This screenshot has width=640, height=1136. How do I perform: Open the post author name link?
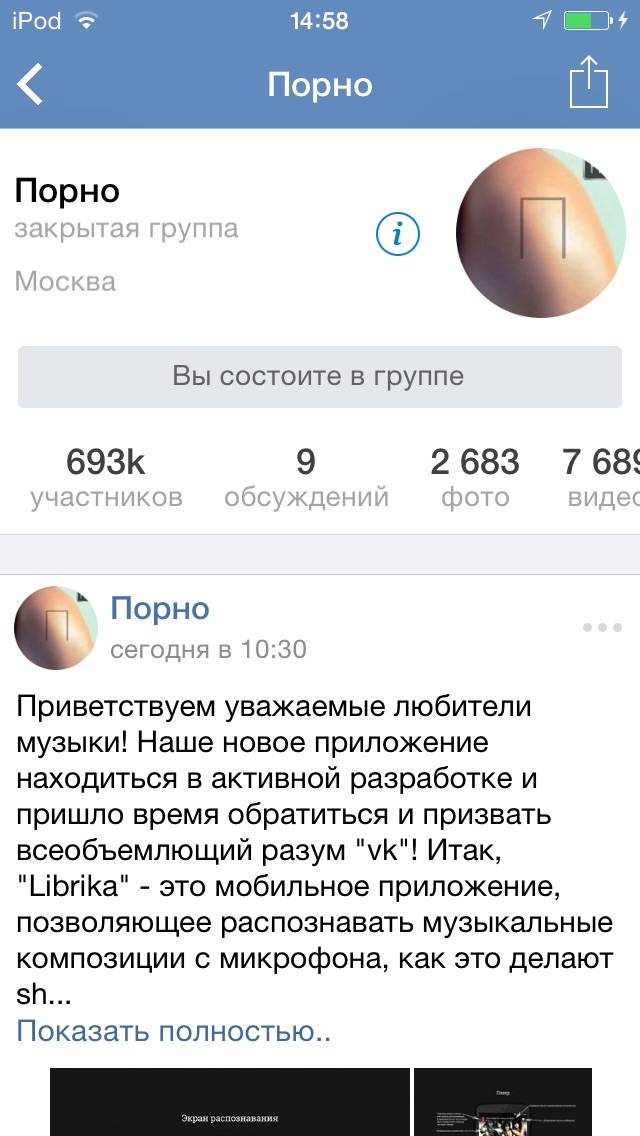[x=160, y=608]
